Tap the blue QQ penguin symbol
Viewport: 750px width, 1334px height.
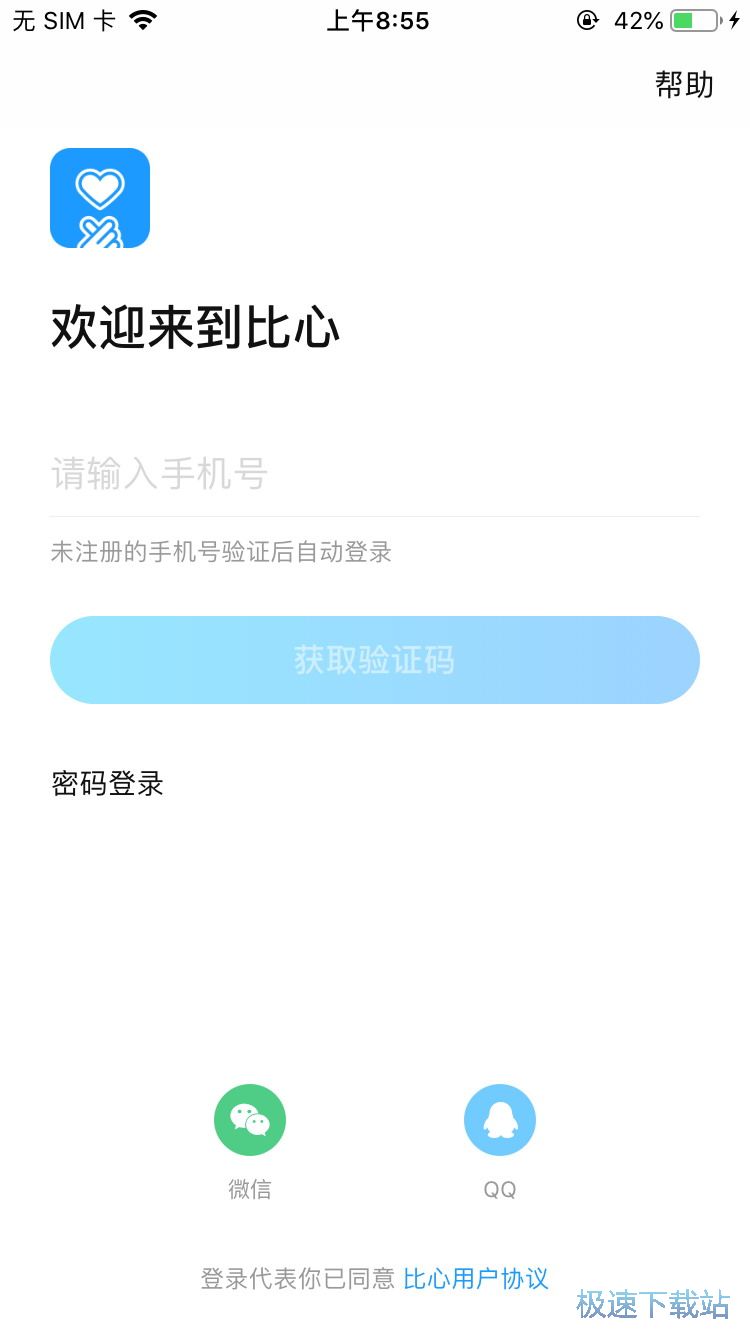(x=500, y=1119)
